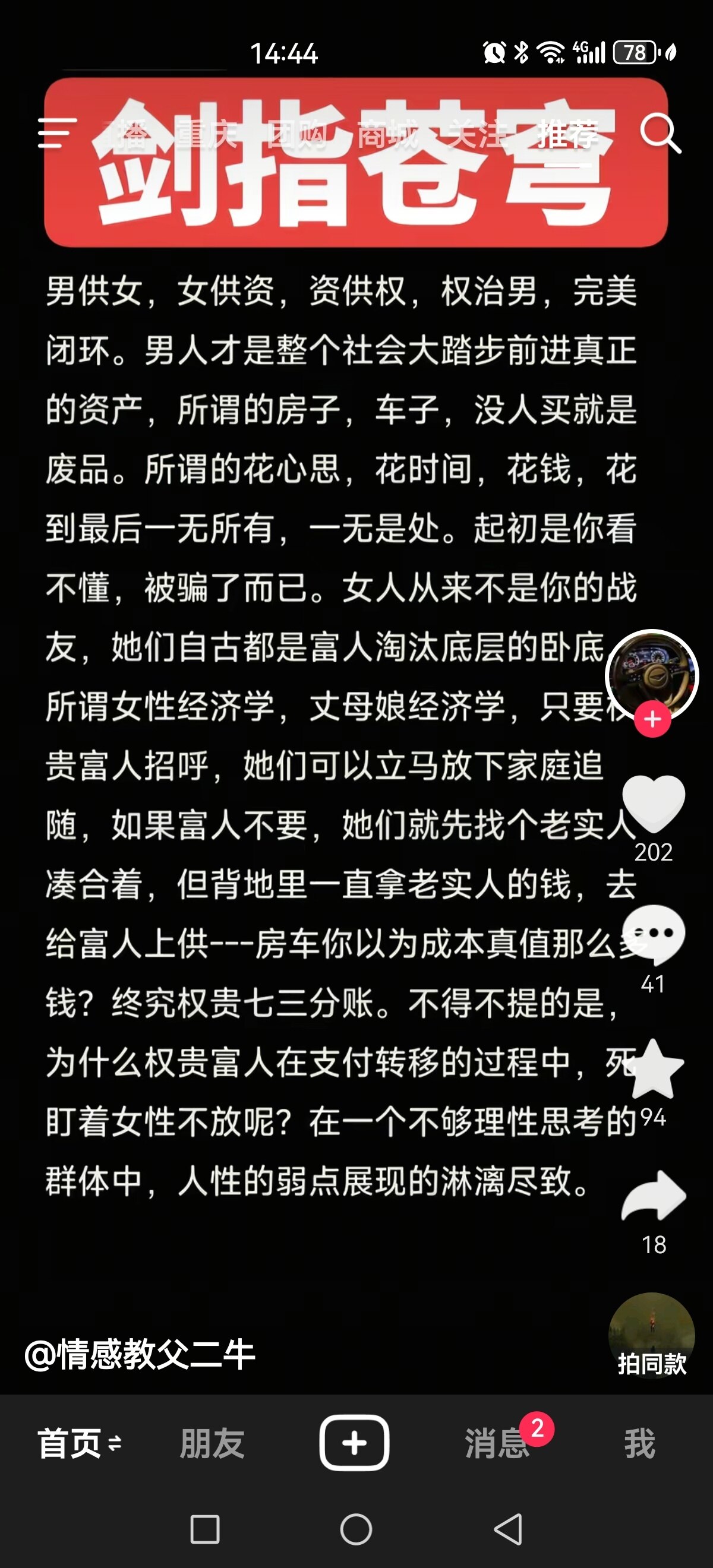Switch to the 关注 feed tab
This screenshot has width=713, height=1568.
click(x=477, y=134)
